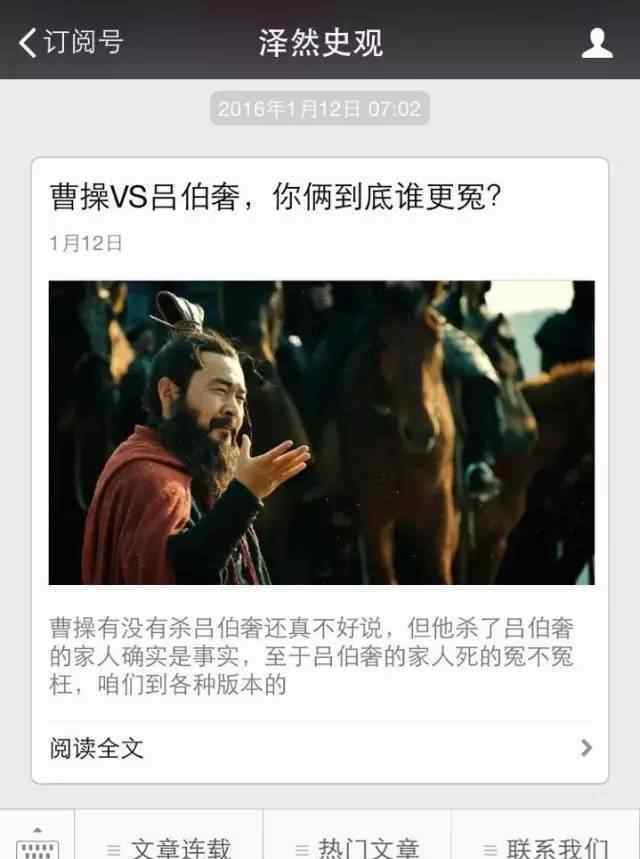Open the account profile icon

pyautogui.click(x=597, y=42)
